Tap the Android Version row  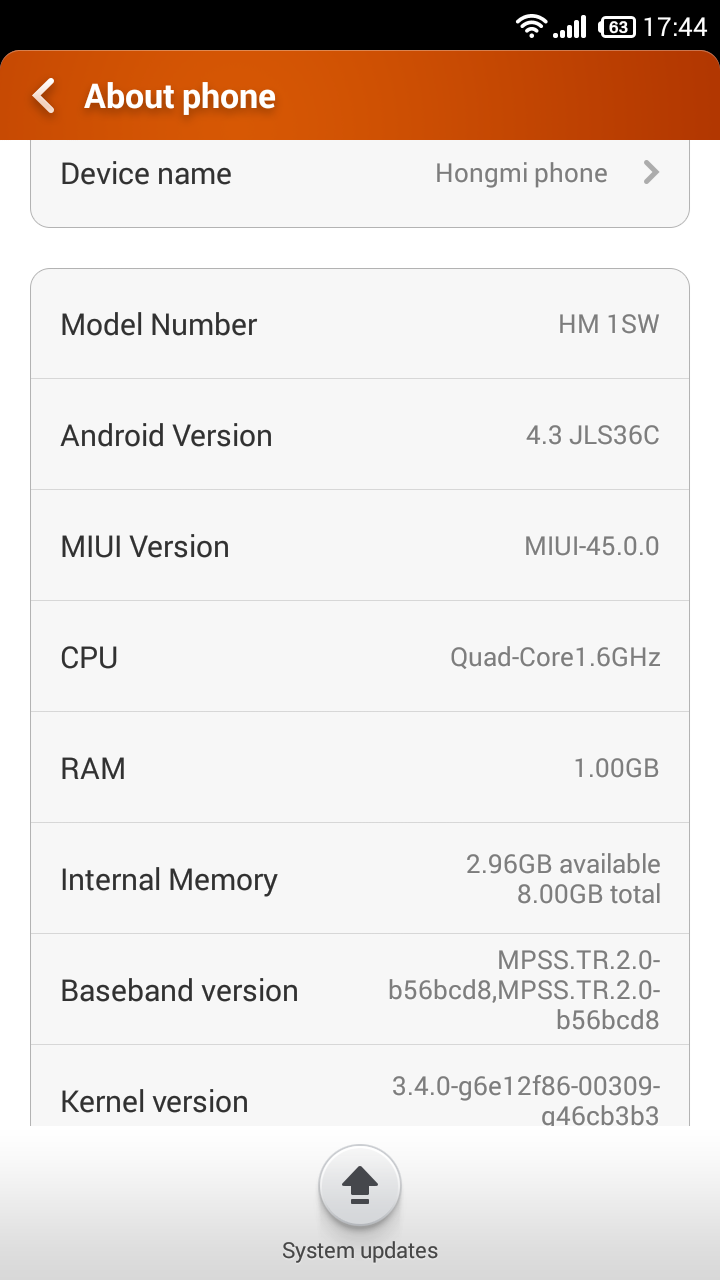(360, 435)
